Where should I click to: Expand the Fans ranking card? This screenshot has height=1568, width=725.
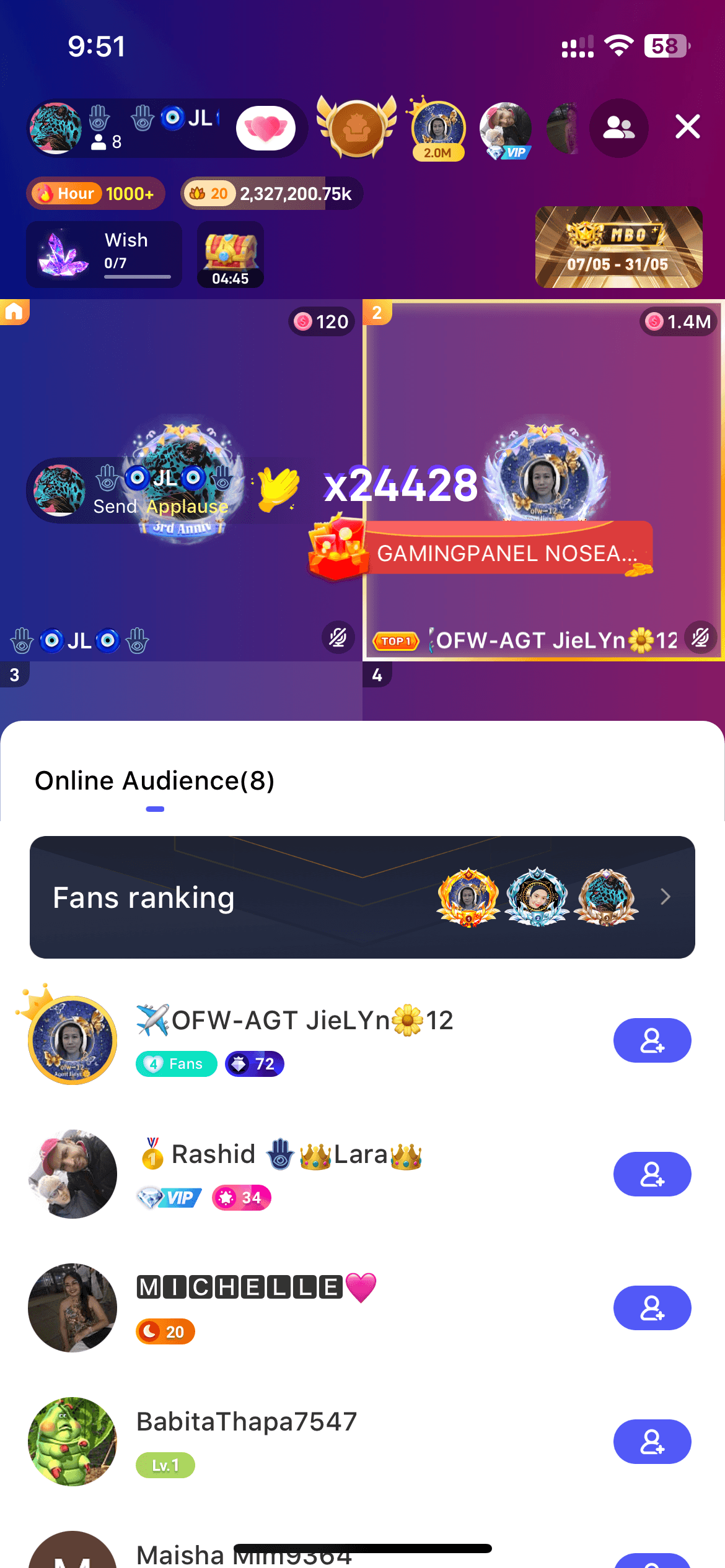pyautogui.click(x=362, y=897)
